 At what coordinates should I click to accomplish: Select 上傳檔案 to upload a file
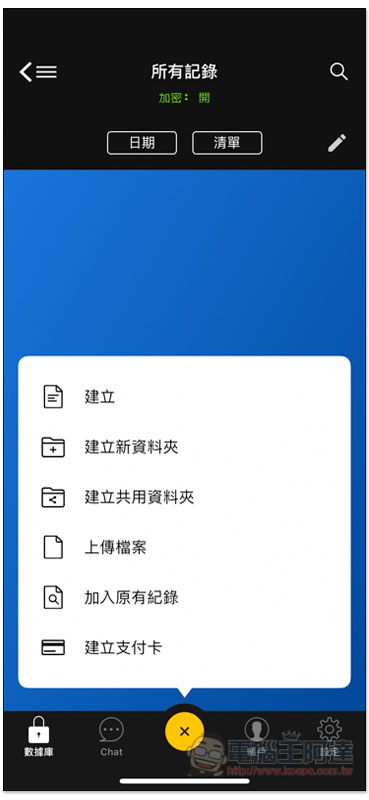(x=184, y=547)
